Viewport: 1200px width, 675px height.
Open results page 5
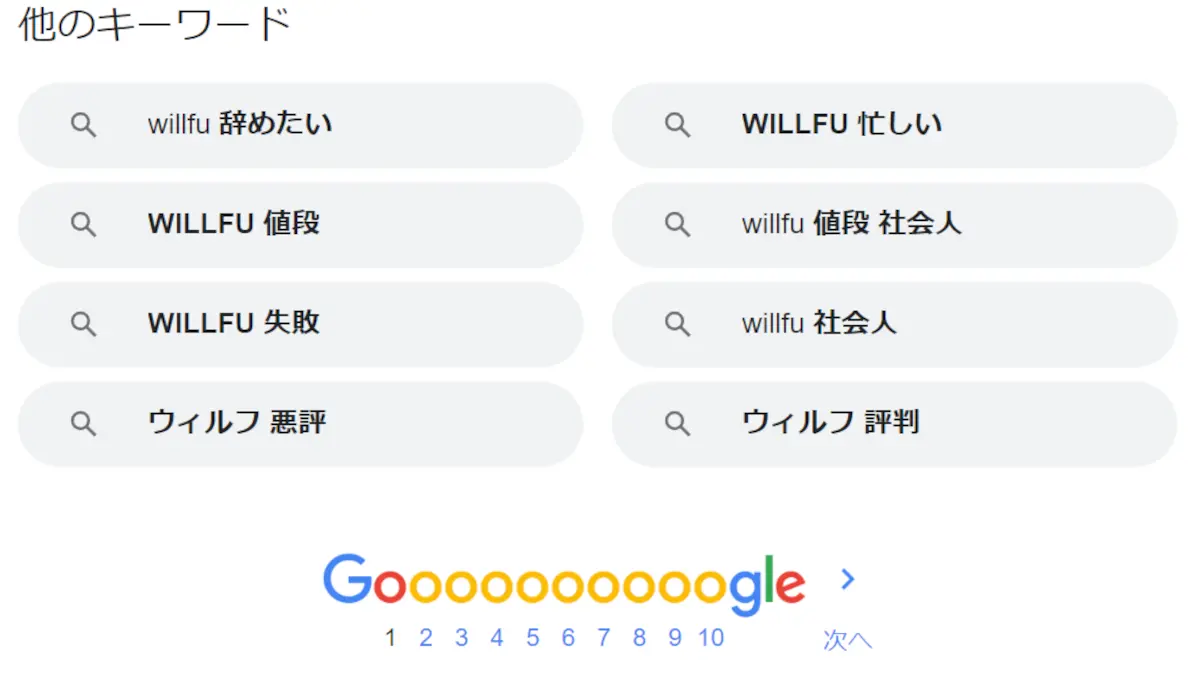[533, 638]
